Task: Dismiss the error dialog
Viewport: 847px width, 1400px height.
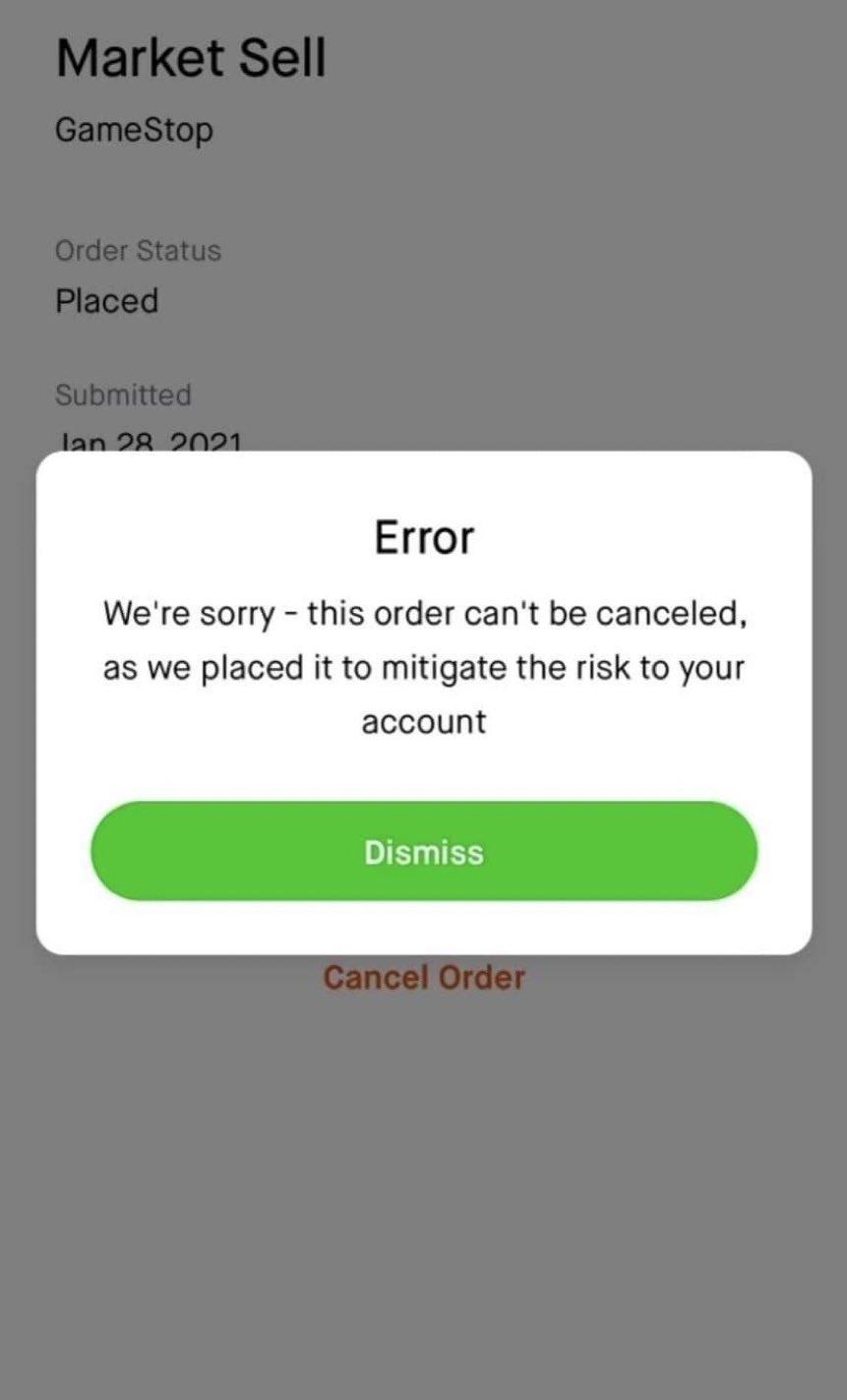Action: point(424,851)
